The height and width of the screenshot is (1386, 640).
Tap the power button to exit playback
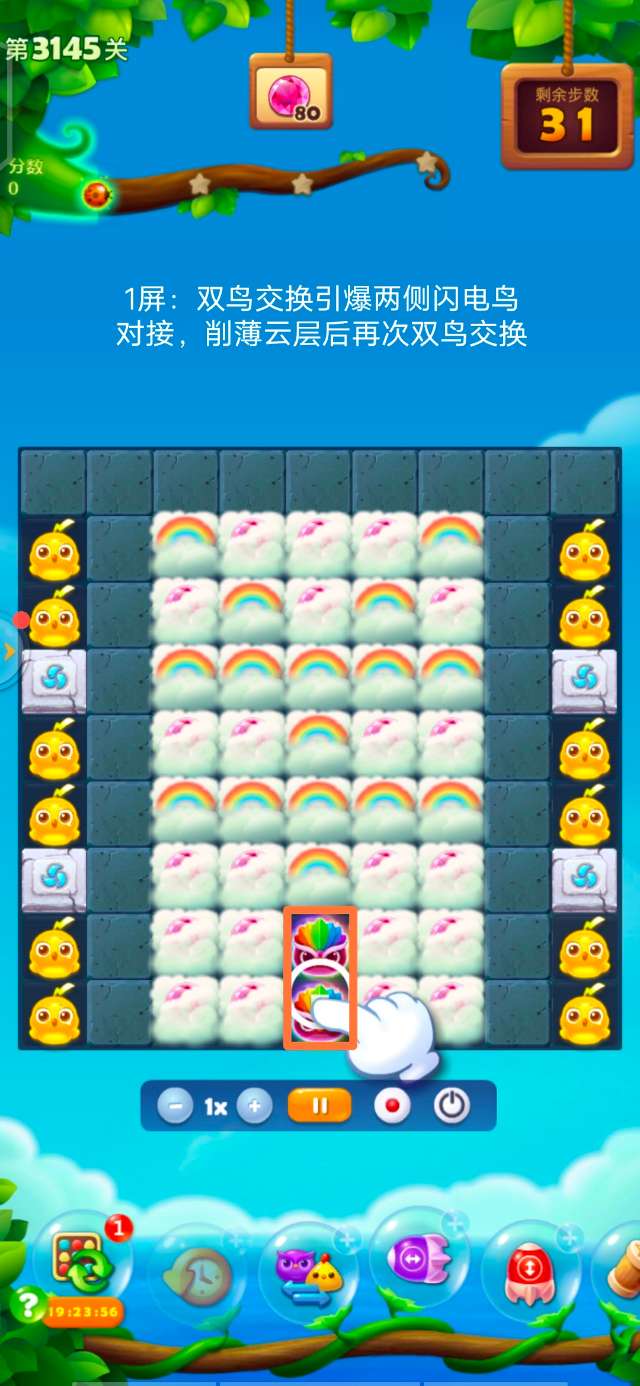452,1107
